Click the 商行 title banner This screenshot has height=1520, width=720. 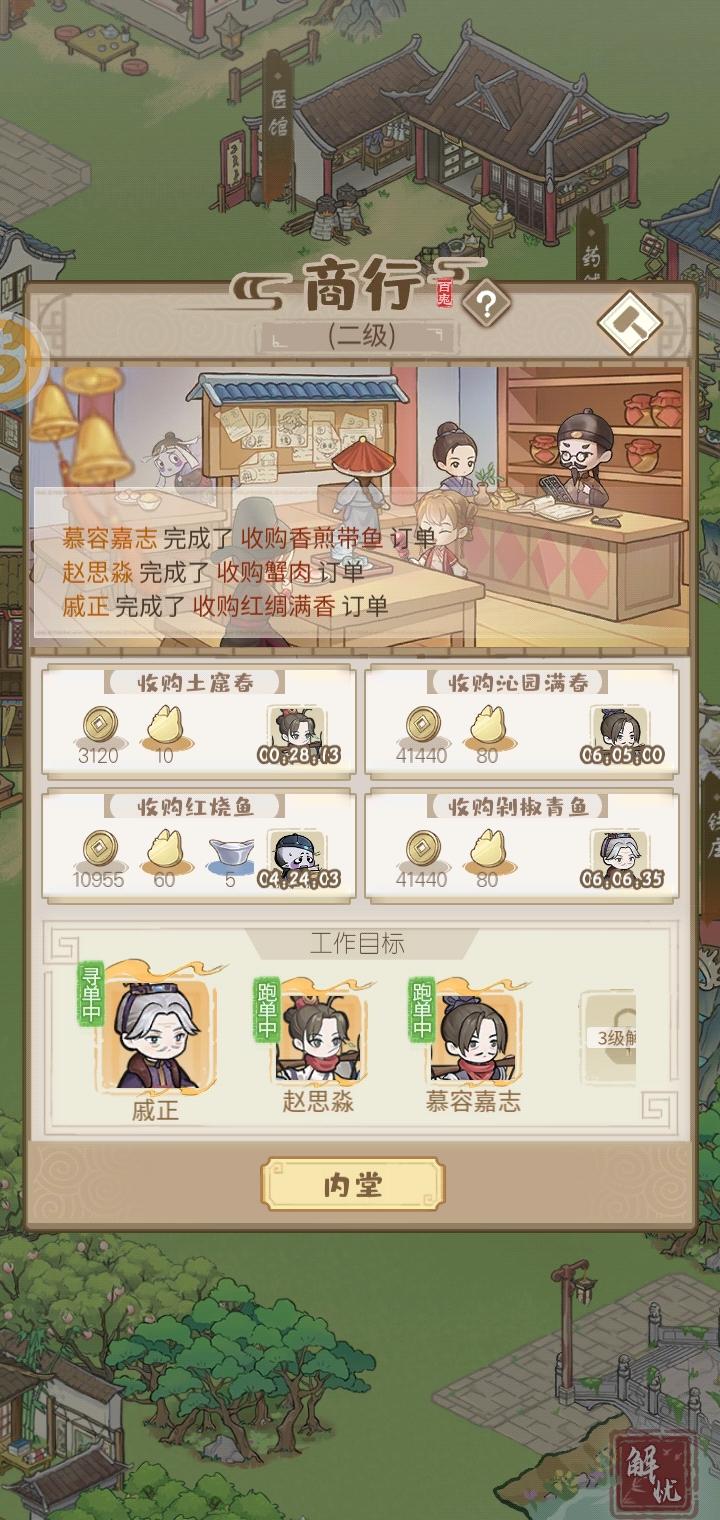360,290
